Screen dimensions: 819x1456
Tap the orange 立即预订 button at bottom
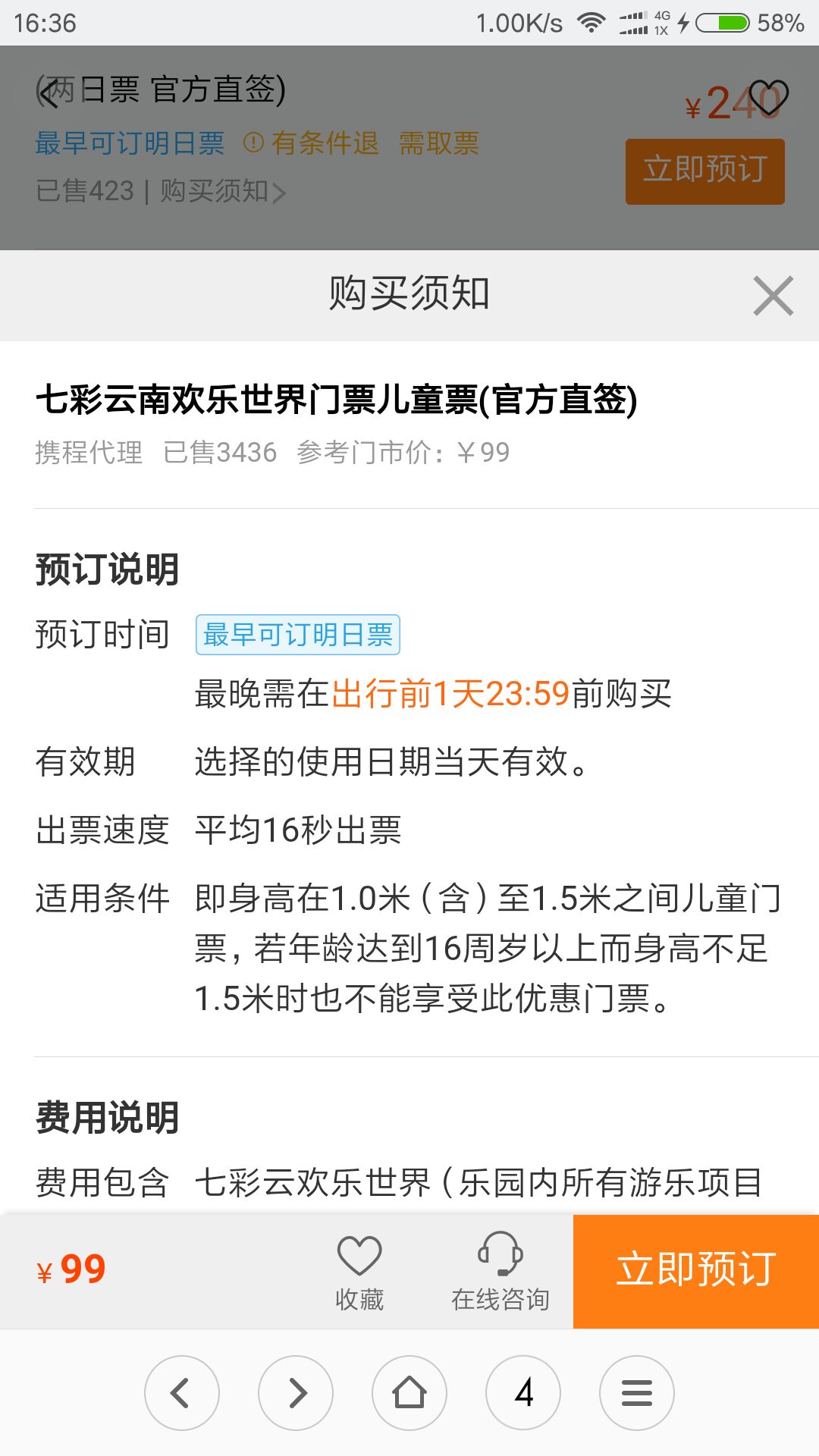coord(695,1271)
